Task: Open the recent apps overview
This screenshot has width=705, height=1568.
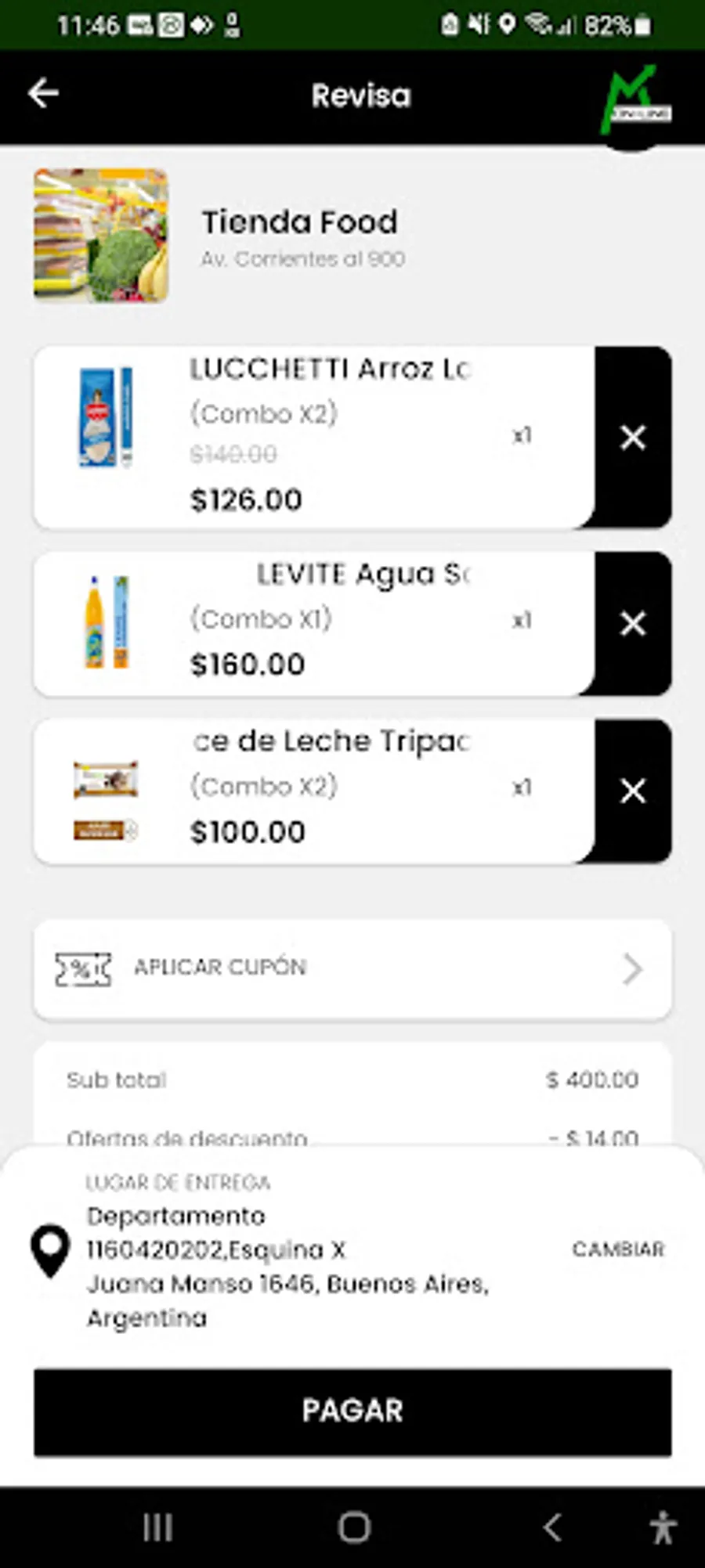Action: (x=157, y=1527)
